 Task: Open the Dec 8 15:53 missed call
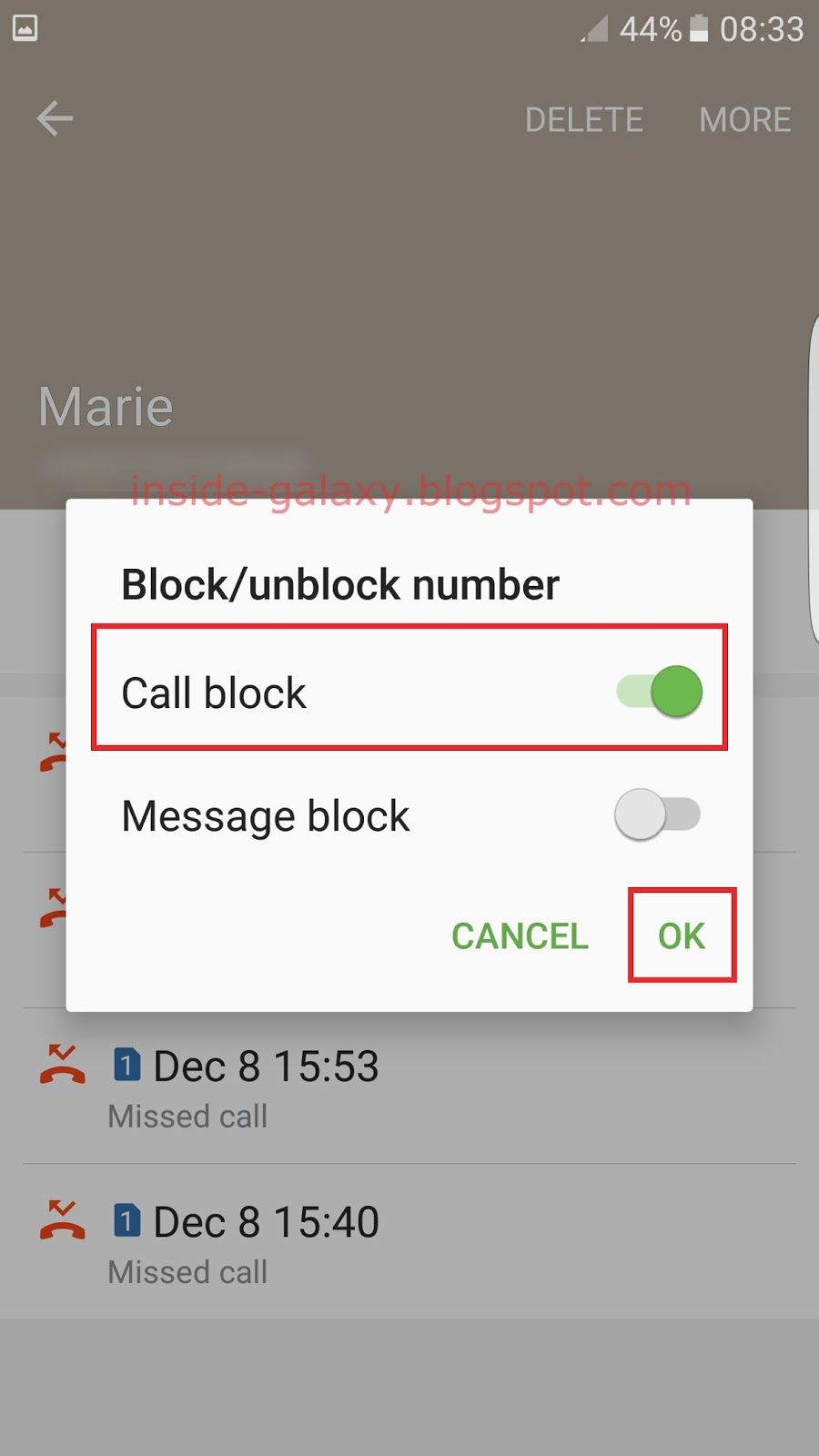coord(266,1086)
